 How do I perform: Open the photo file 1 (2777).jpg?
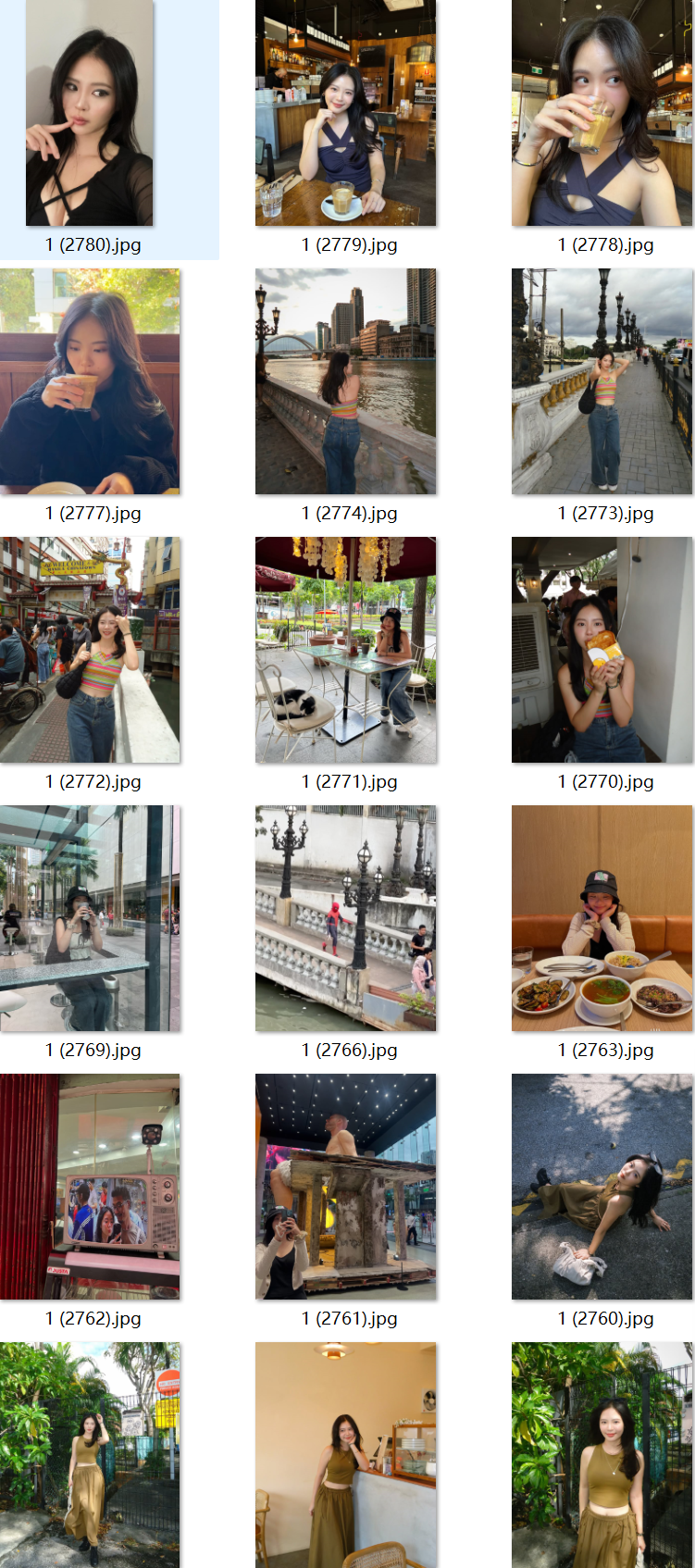tap(90, 381)
